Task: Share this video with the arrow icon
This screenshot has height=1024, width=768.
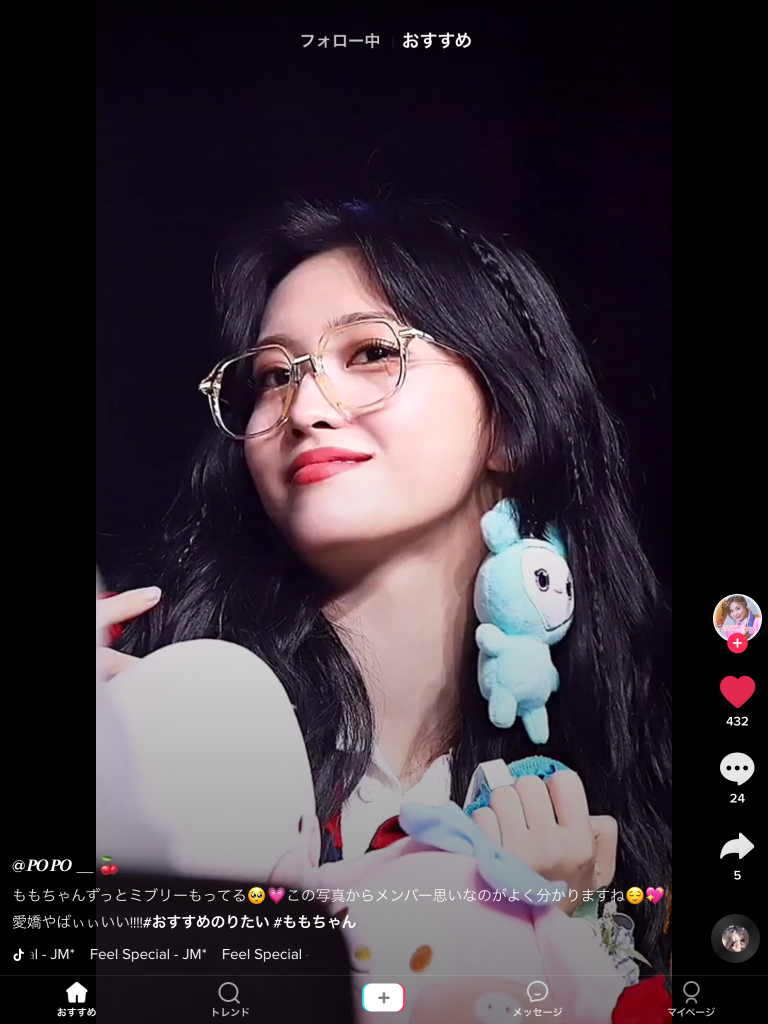Action: click(x=737, y=848)
